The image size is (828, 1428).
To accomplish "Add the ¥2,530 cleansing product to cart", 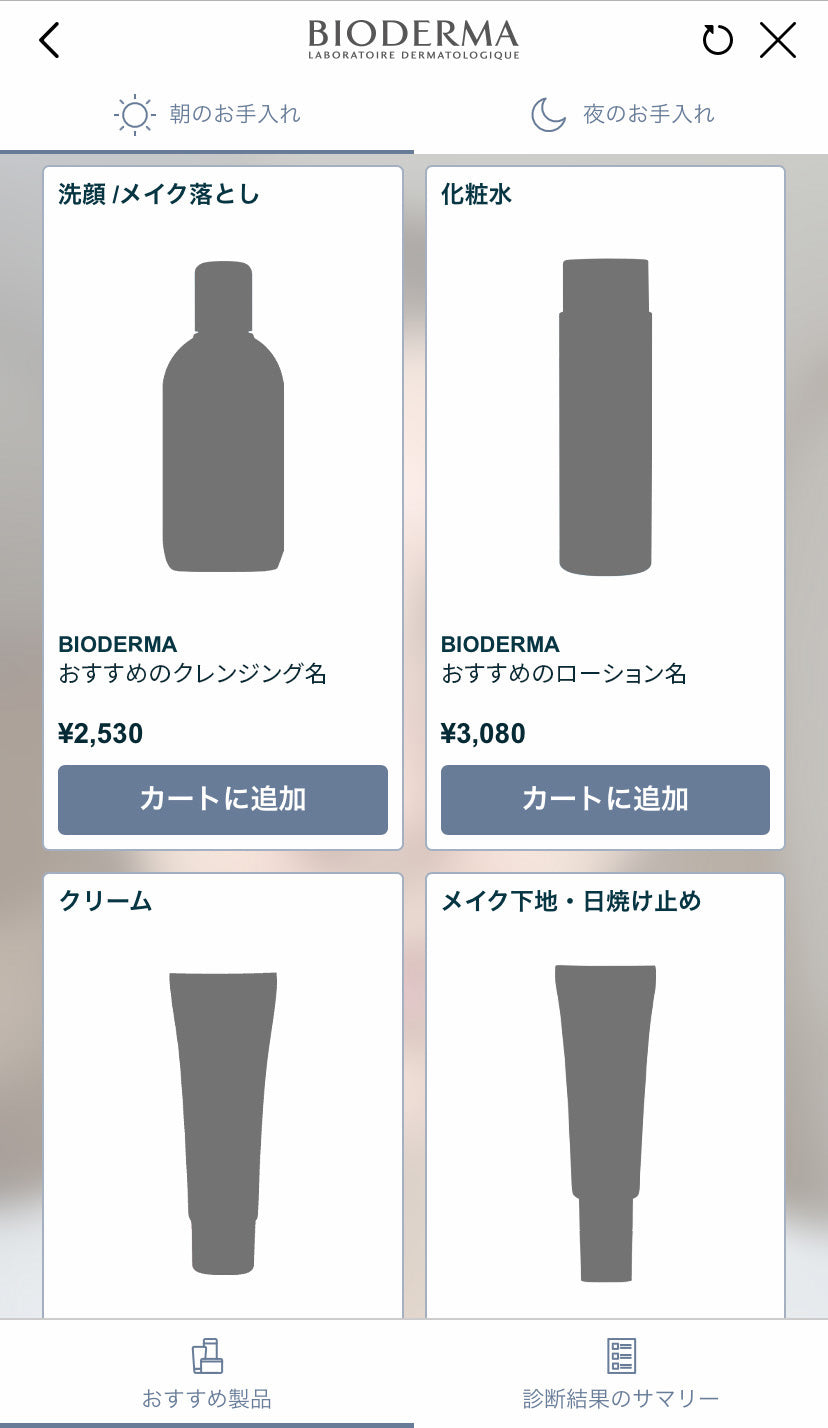I will click(x=222, y=799).
